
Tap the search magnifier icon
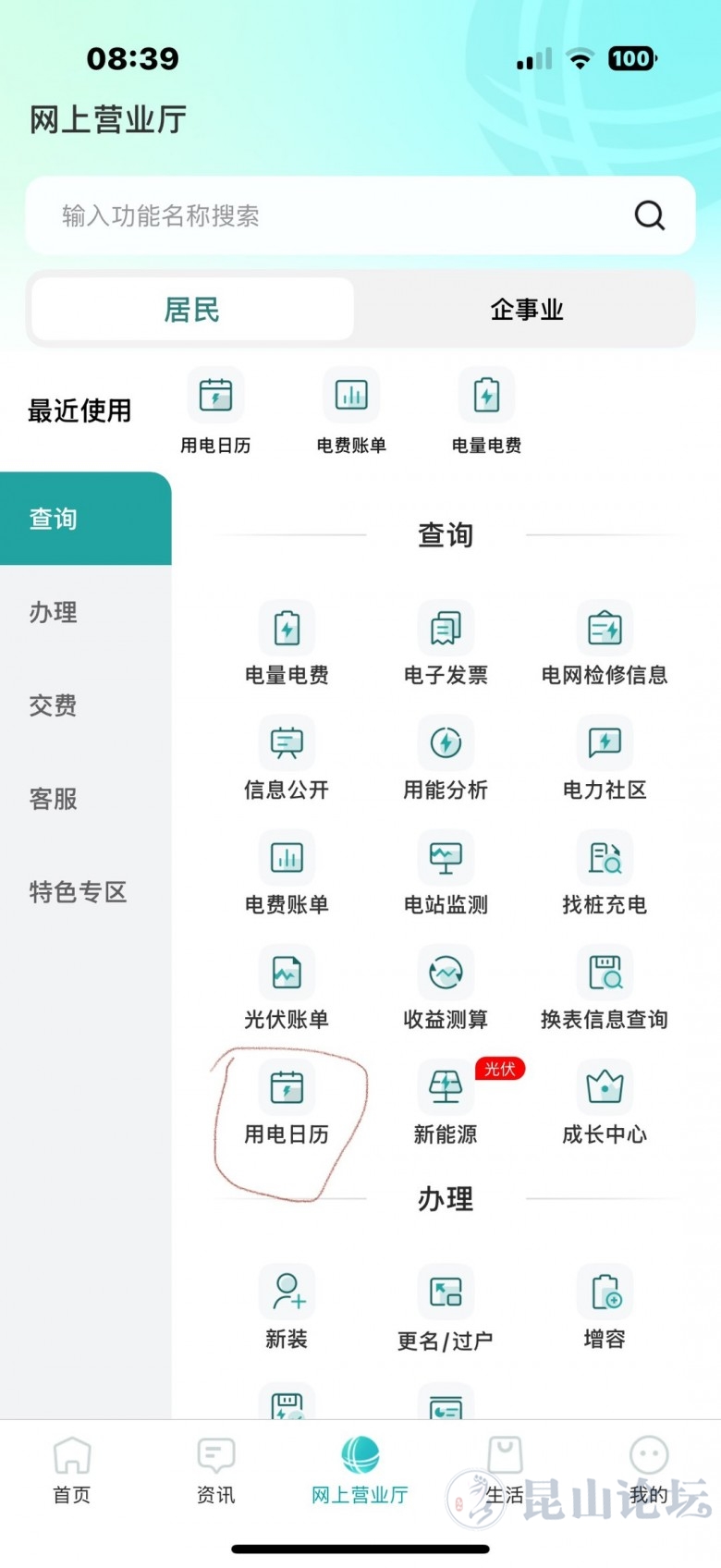[x=649, y=215]
